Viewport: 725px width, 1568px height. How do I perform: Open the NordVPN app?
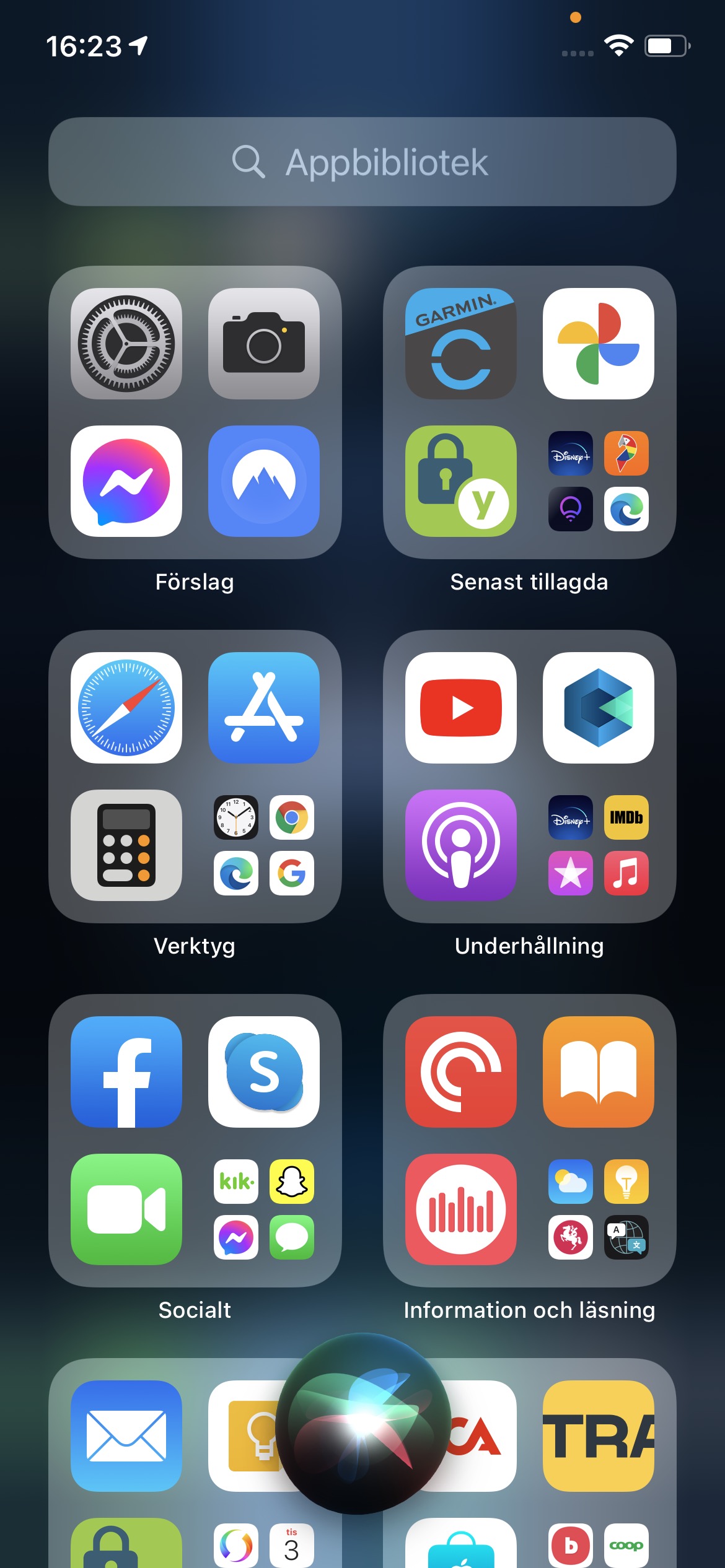[x=264, y=481]
